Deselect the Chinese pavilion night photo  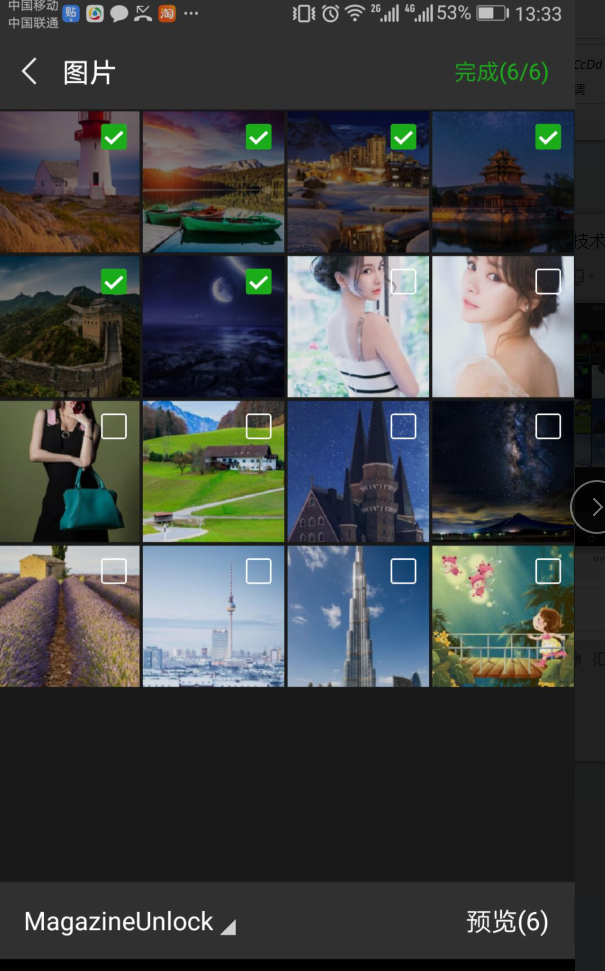(x=548, y=137)
